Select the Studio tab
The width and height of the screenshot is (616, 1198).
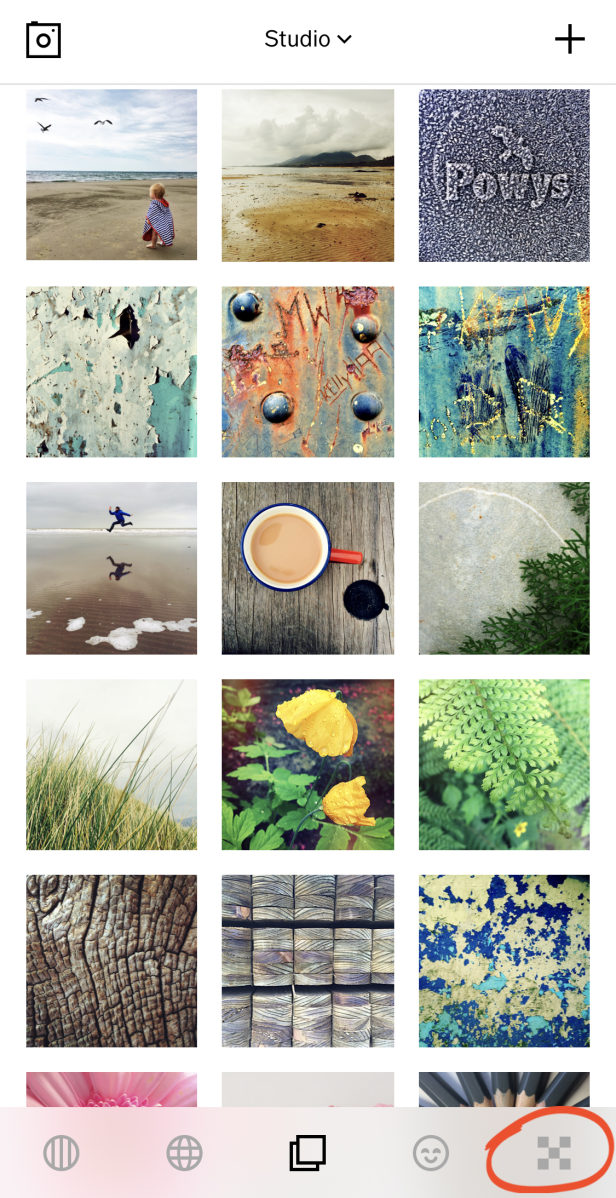click(x=307, y=1153)
